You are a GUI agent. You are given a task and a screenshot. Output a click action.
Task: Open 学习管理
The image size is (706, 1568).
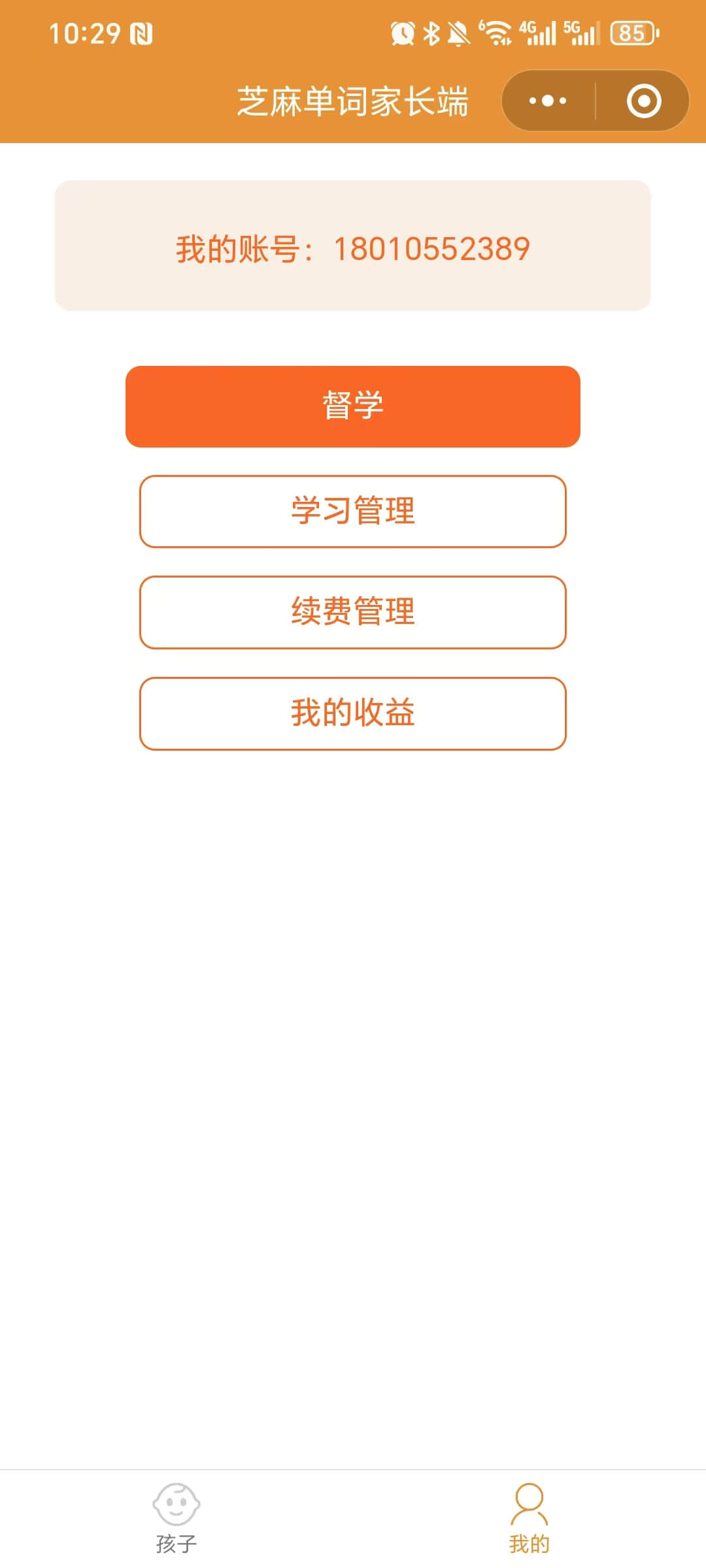[353, 512]
